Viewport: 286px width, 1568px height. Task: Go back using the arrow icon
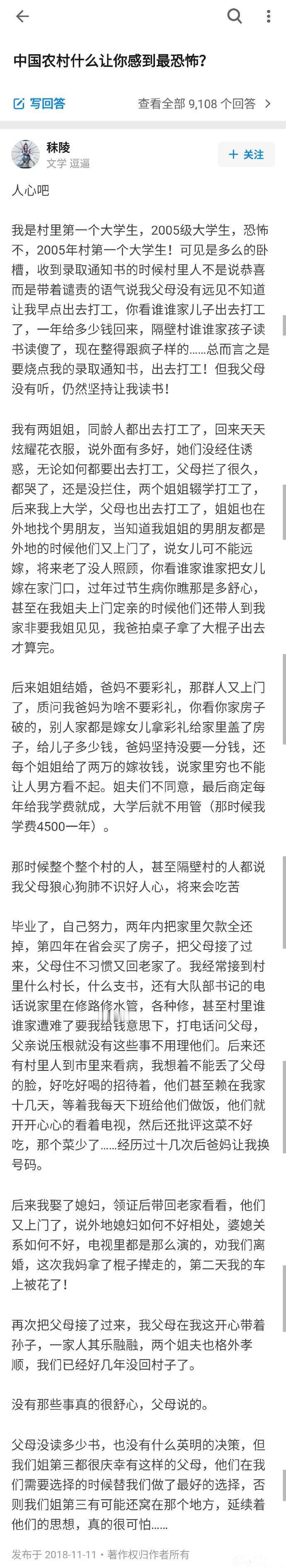(x=22, y=17)
